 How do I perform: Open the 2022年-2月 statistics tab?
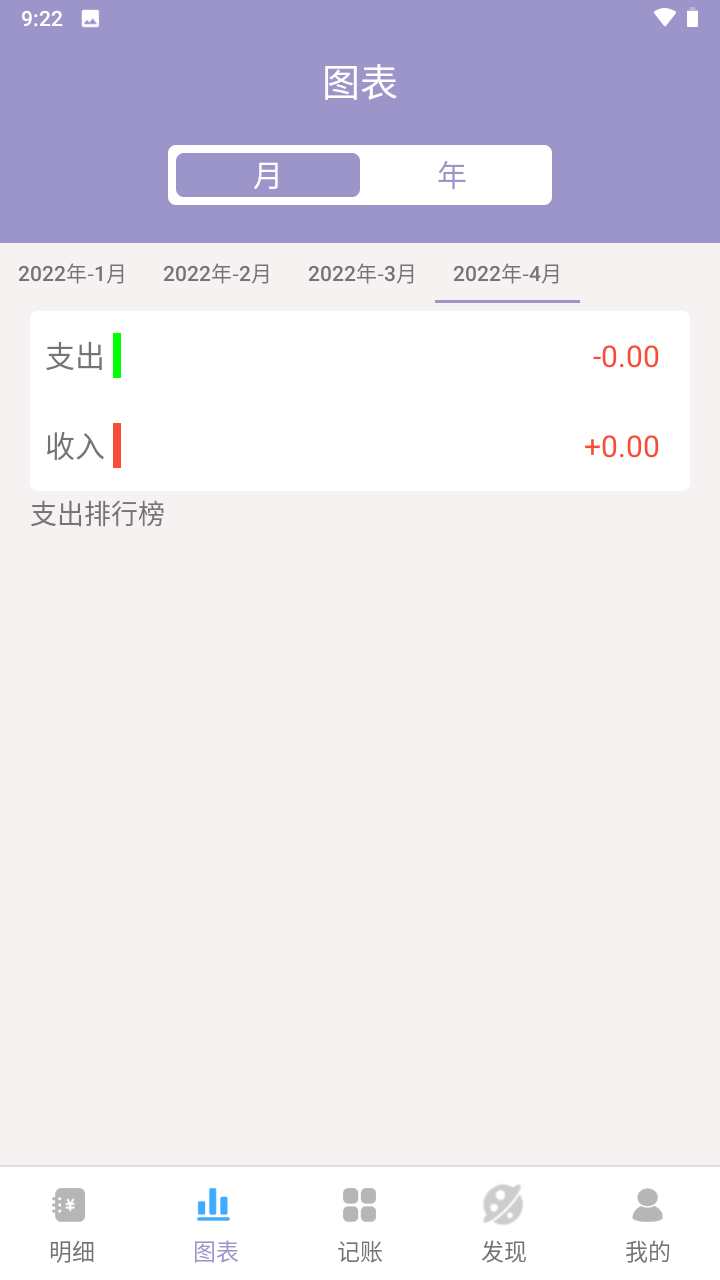[217, 273]
